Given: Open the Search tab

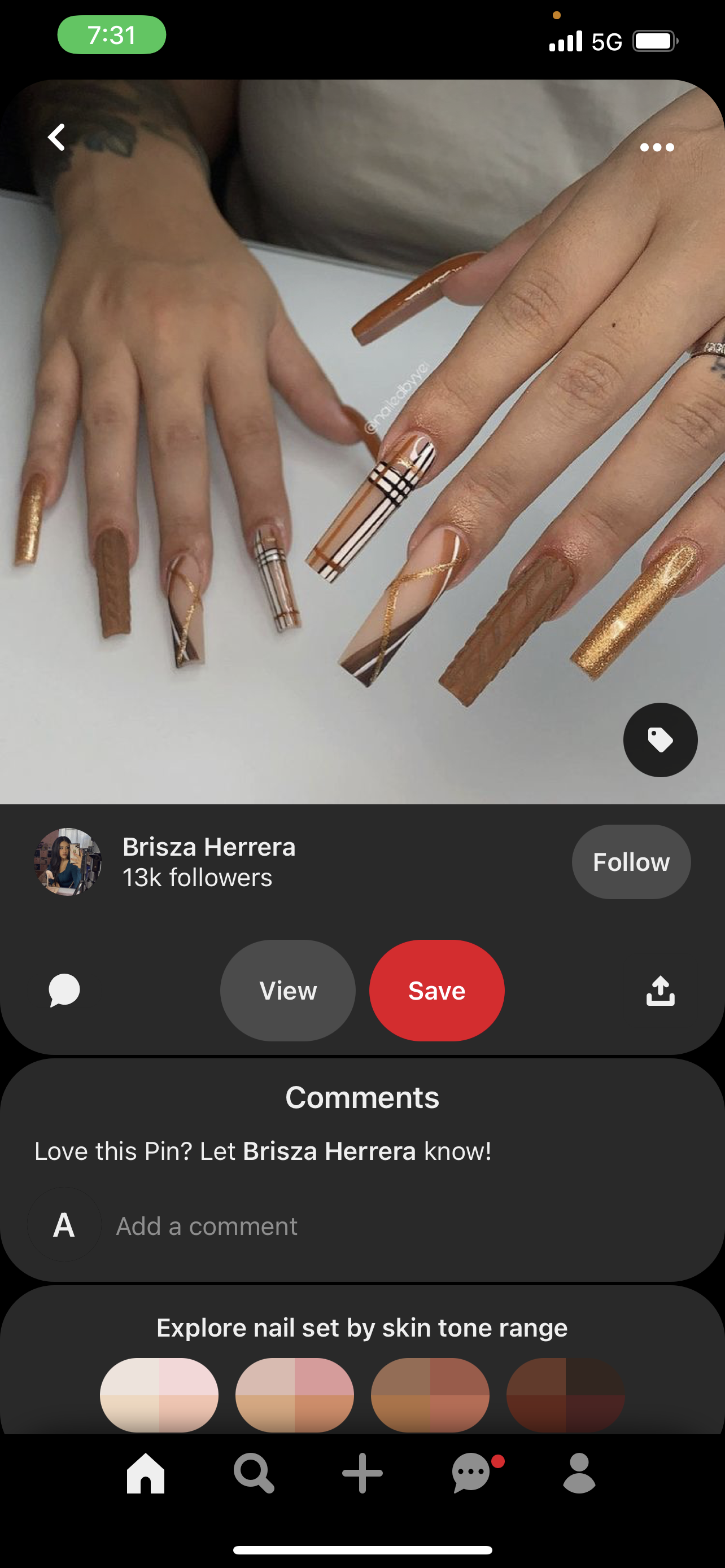Looking at the screenshot, I should coord(254,1473).
